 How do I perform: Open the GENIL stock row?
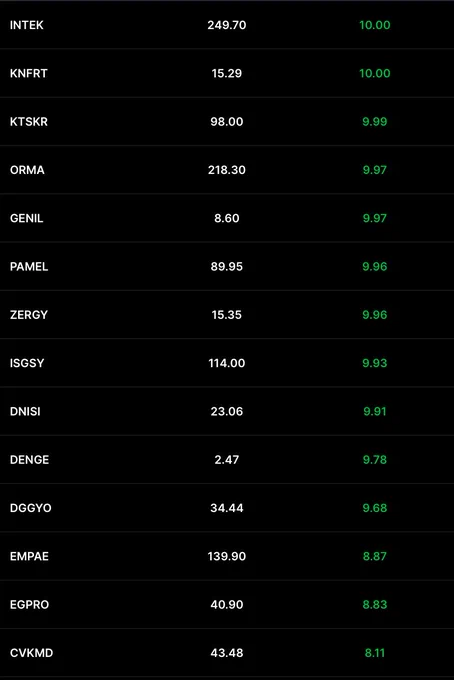click(x=227, y=218)
